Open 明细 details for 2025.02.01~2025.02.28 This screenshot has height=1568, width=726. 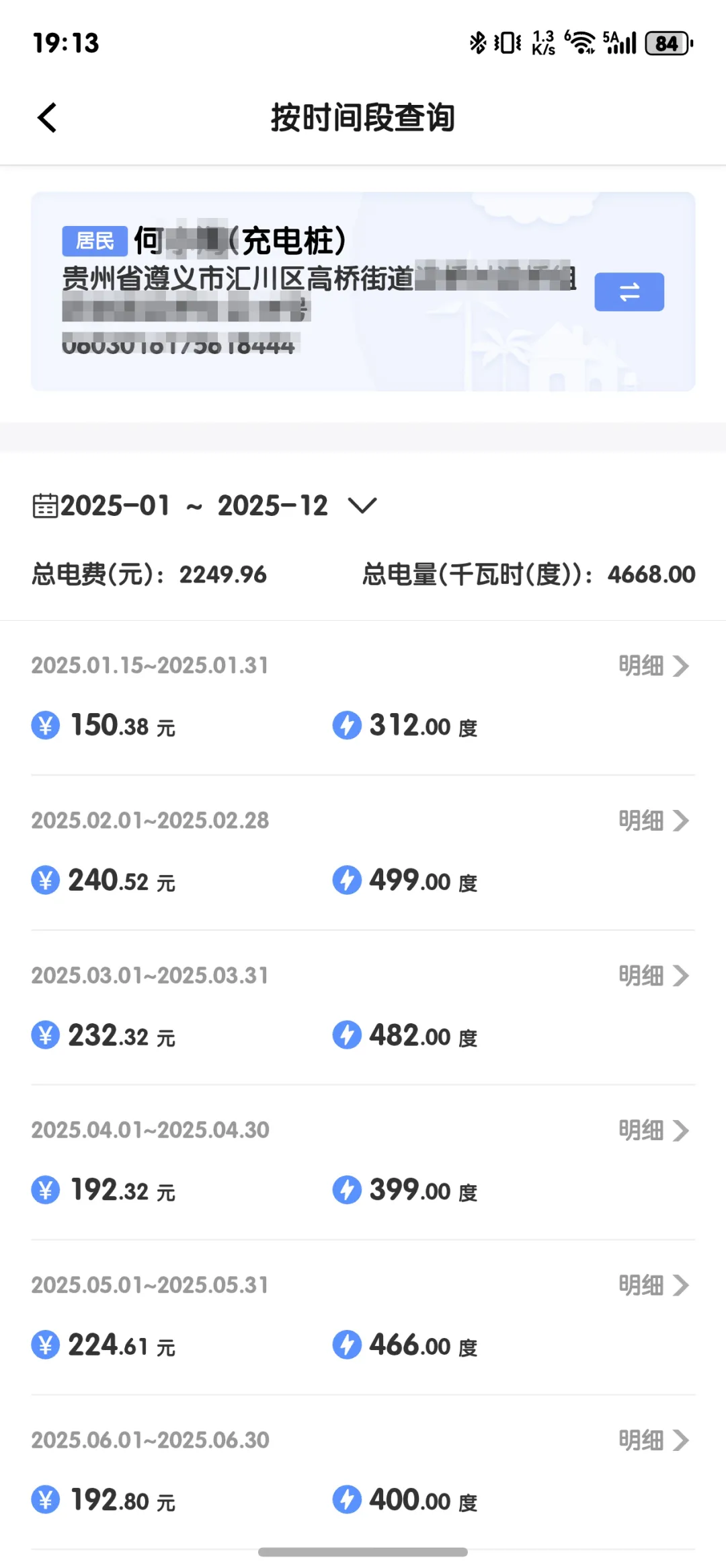[x=642, y=821]
